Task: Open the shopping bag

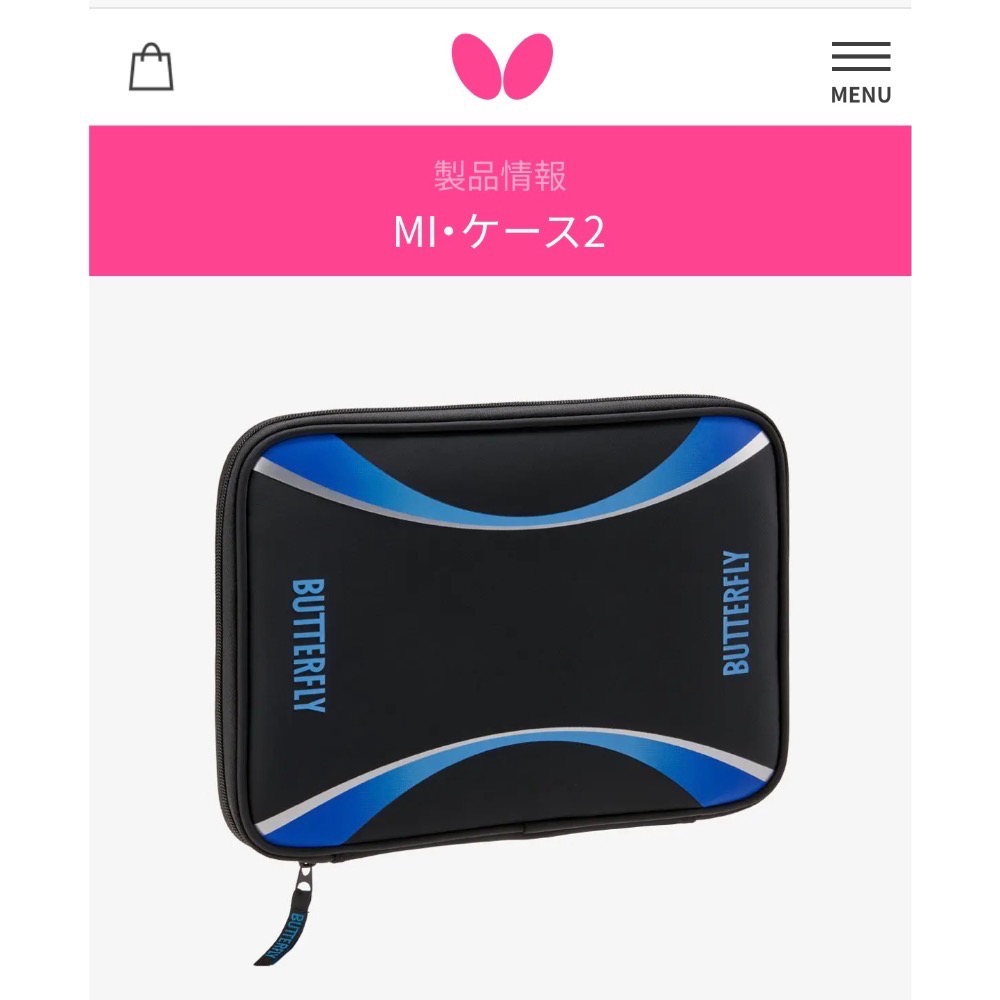Action: point(151,67)
